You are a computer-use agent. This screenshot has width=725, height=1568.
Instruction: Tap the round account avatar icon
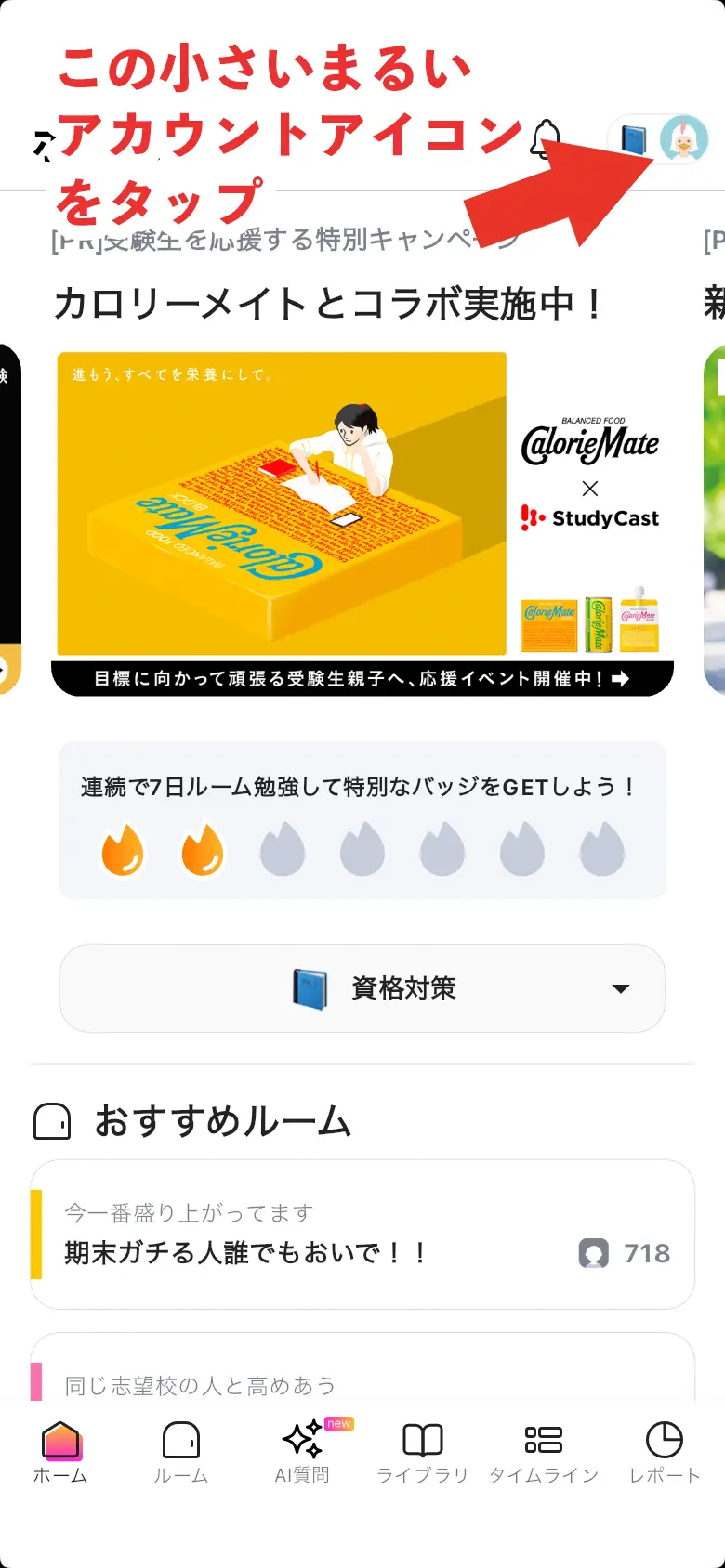(x=683, y=140)
